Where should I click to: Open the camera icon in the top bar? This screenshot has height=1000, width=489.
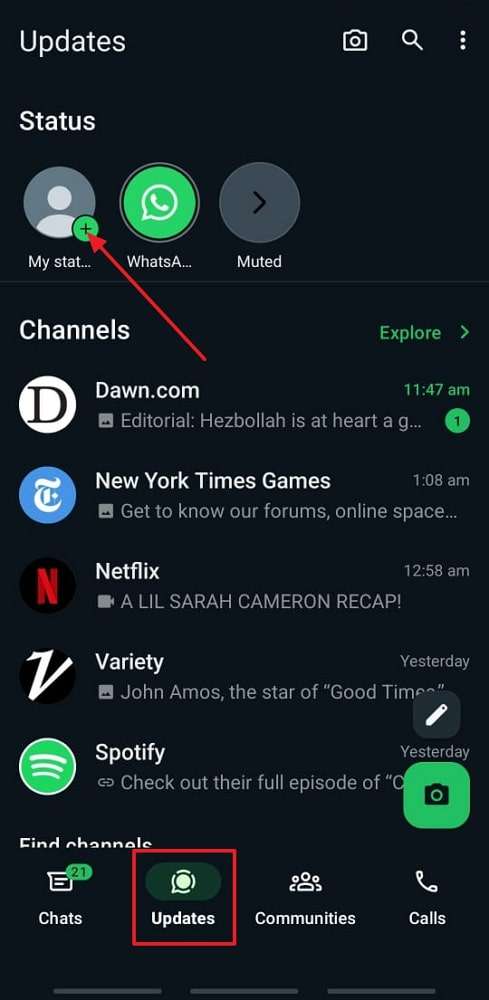pos(355,41)
